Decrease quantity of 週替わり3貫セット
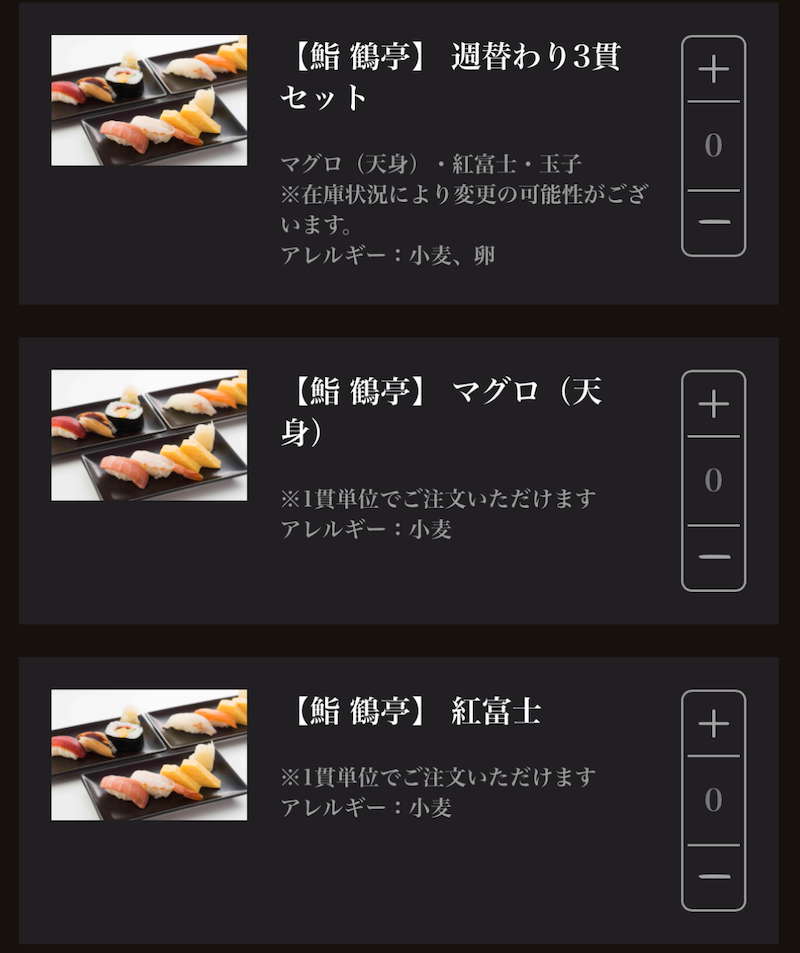The height and width of the screenshot is (953, 800). click(713, 222)
